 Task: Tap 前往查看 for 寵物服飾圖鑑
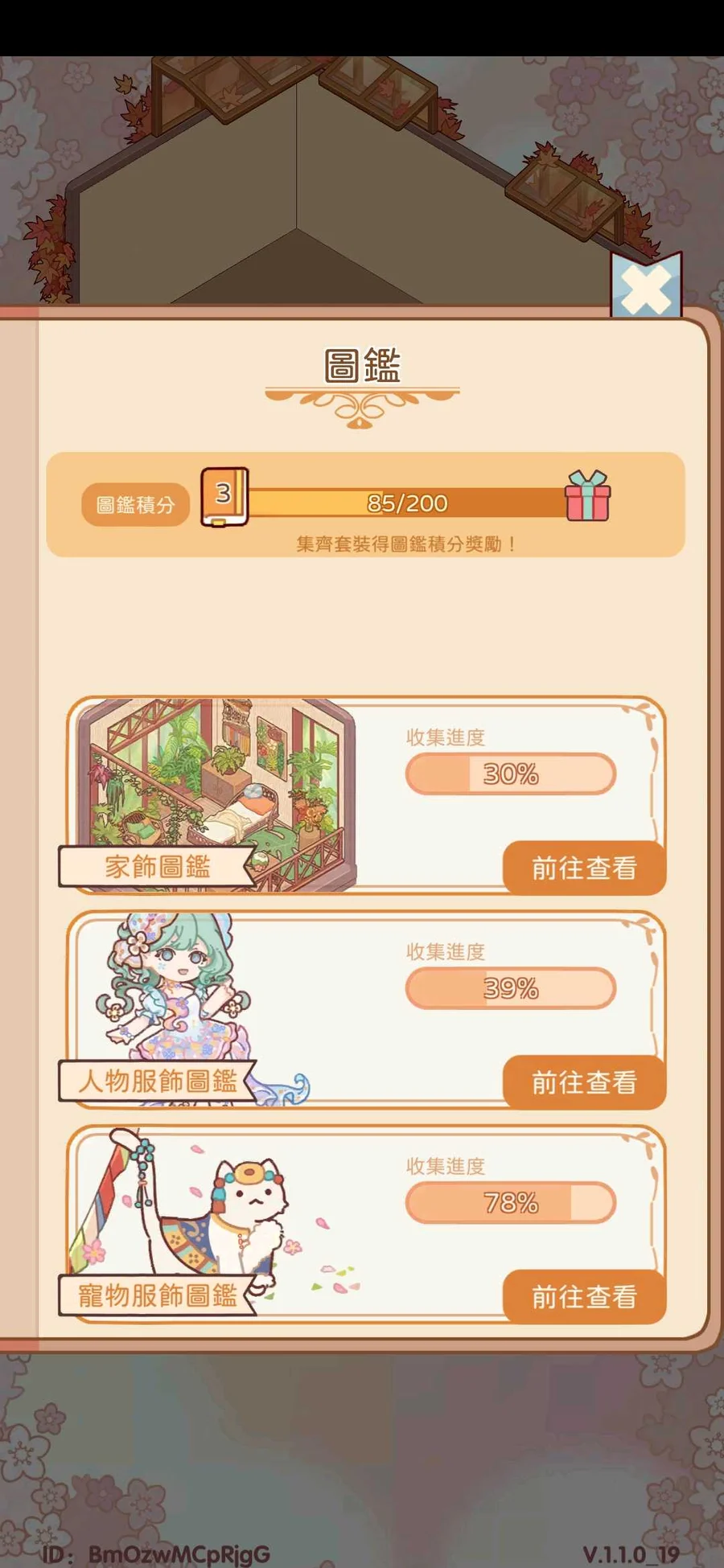click(x=584, y=1296)
